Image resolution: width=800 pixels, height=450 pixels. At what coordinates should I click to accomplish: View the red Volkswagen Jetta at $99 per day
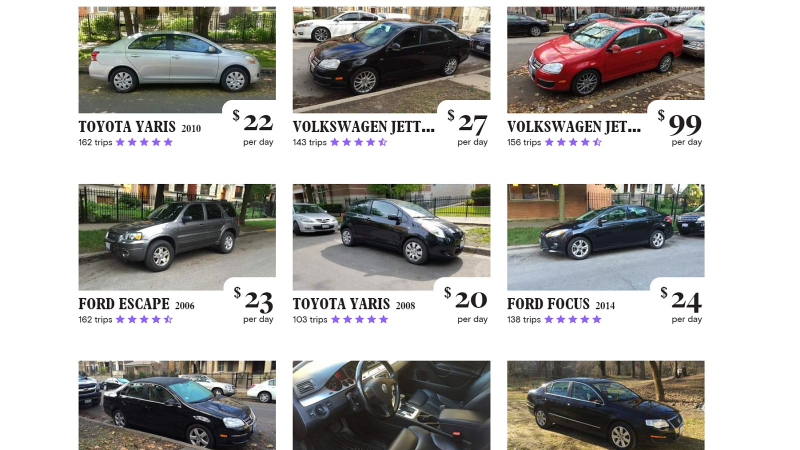[x=605, y=60]
